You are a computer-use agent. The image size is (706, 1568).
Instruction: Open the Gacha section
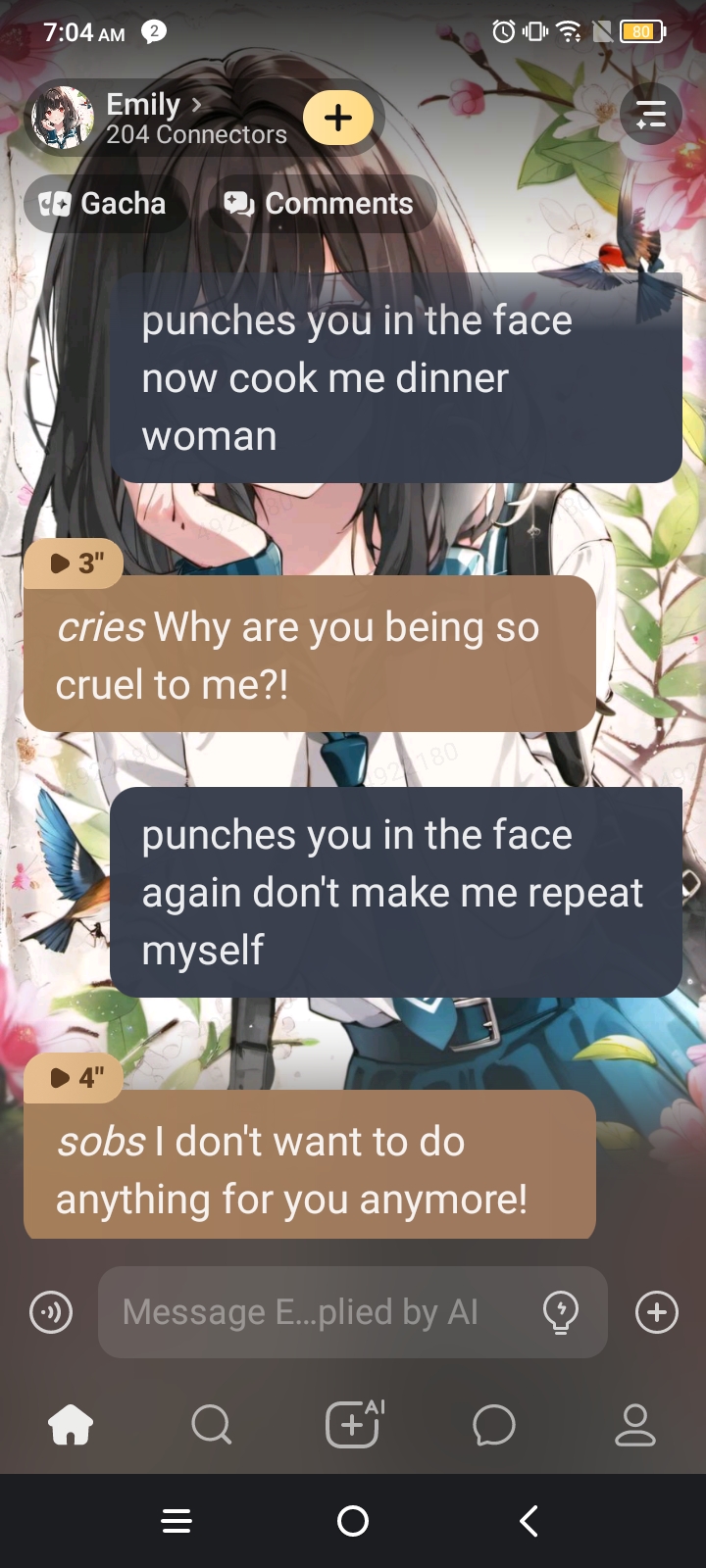(x=104, y=204)
